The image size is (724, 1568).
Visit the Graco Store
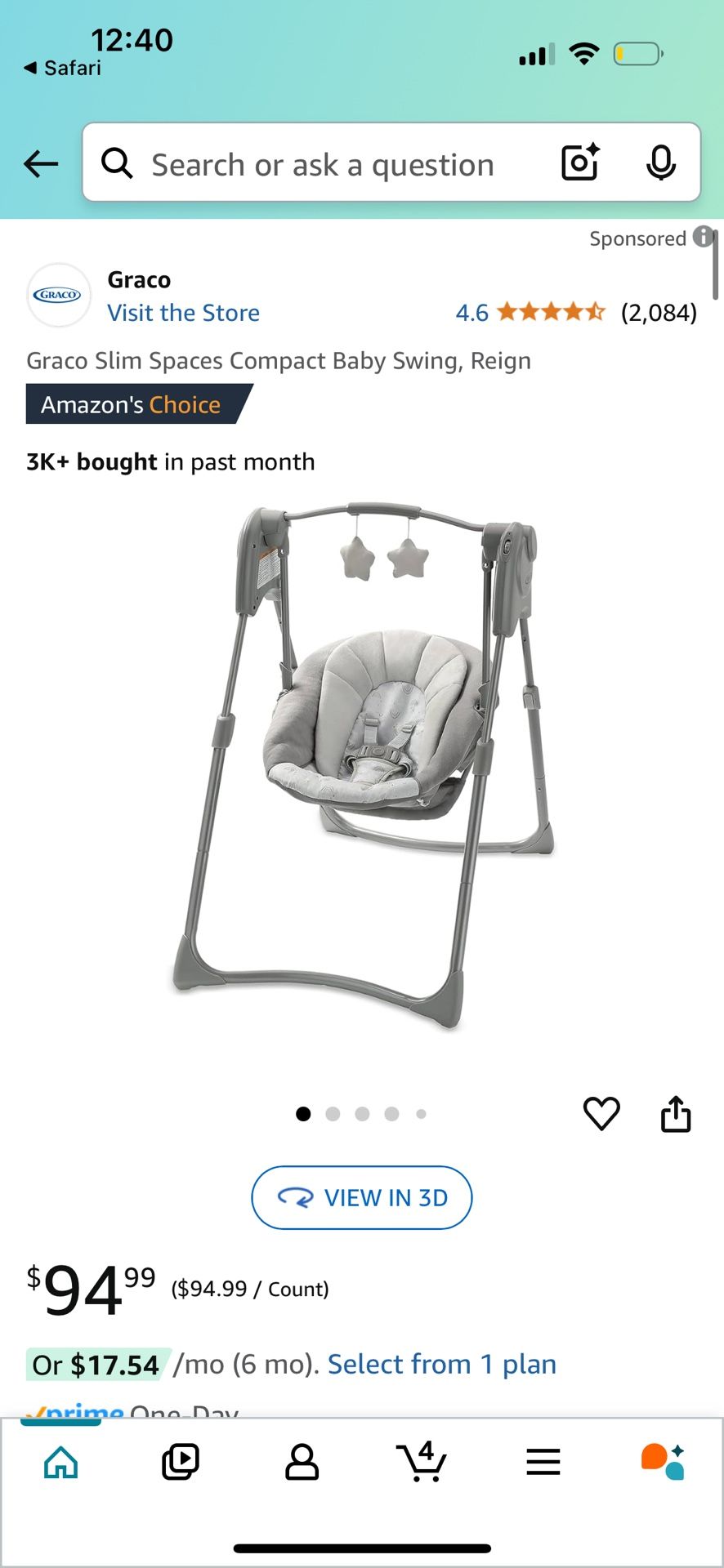tap(183, 313)
